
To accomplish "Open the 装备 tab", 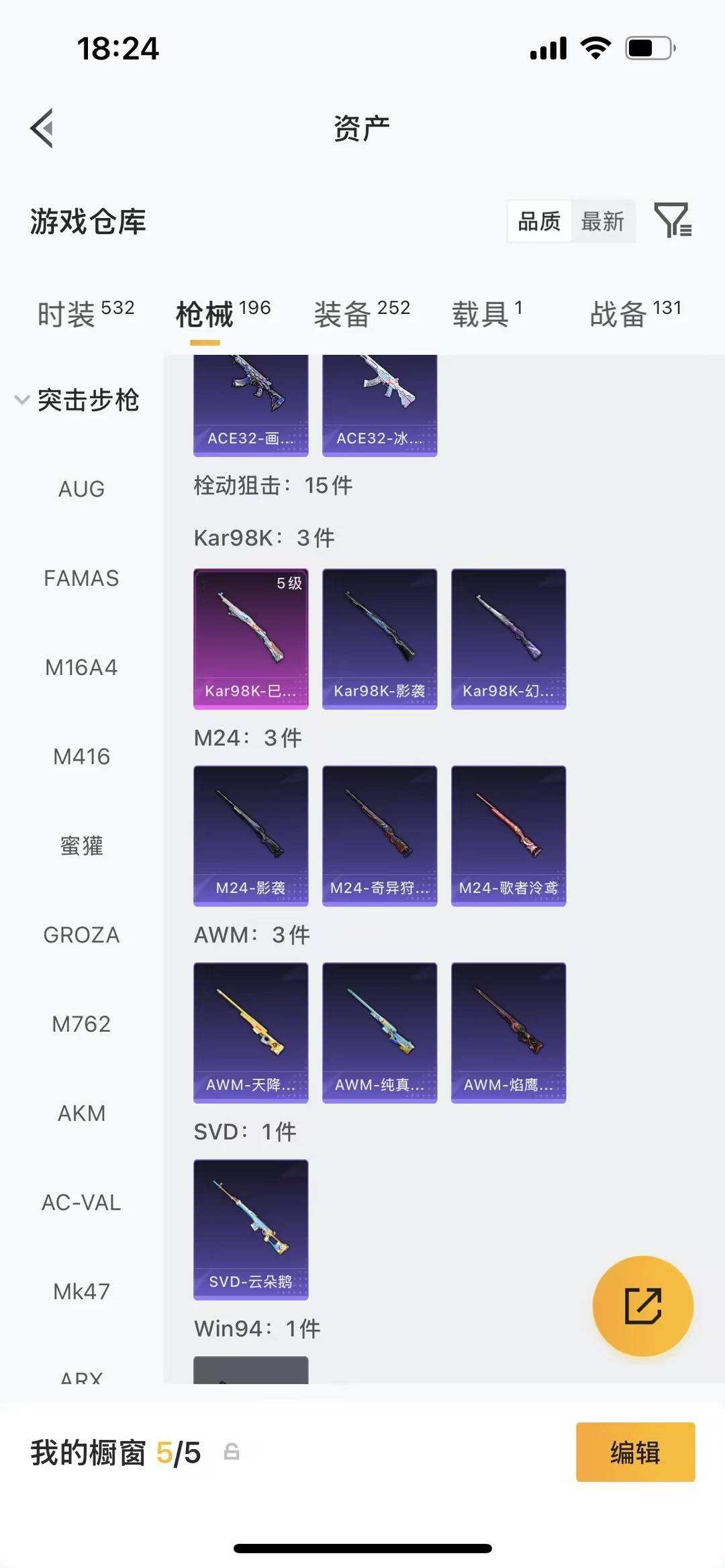I will (344, 313).
